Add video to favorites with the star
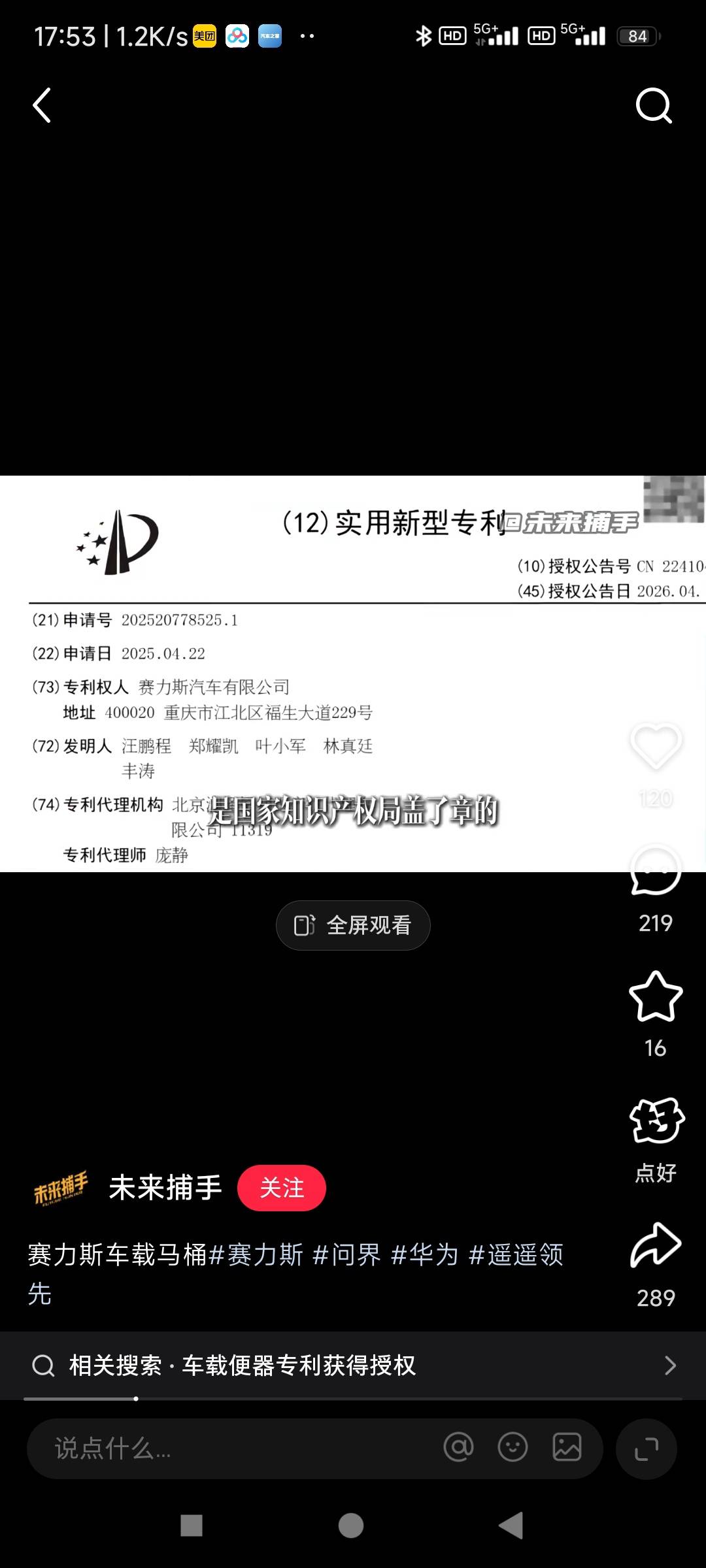Image resolution: width=706 pixels, height=1568 pixels. coord(656,997)
